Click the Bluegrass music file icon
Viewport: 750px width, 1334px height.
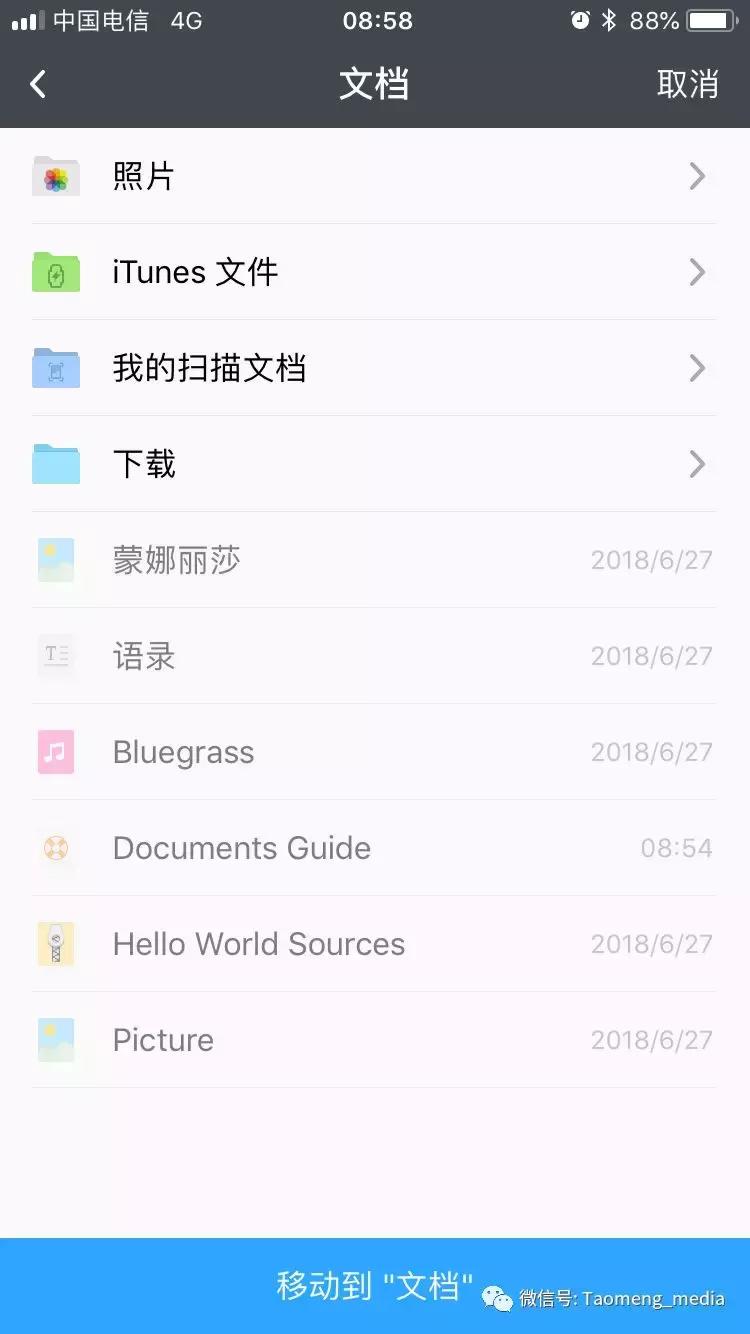[56, 752]
